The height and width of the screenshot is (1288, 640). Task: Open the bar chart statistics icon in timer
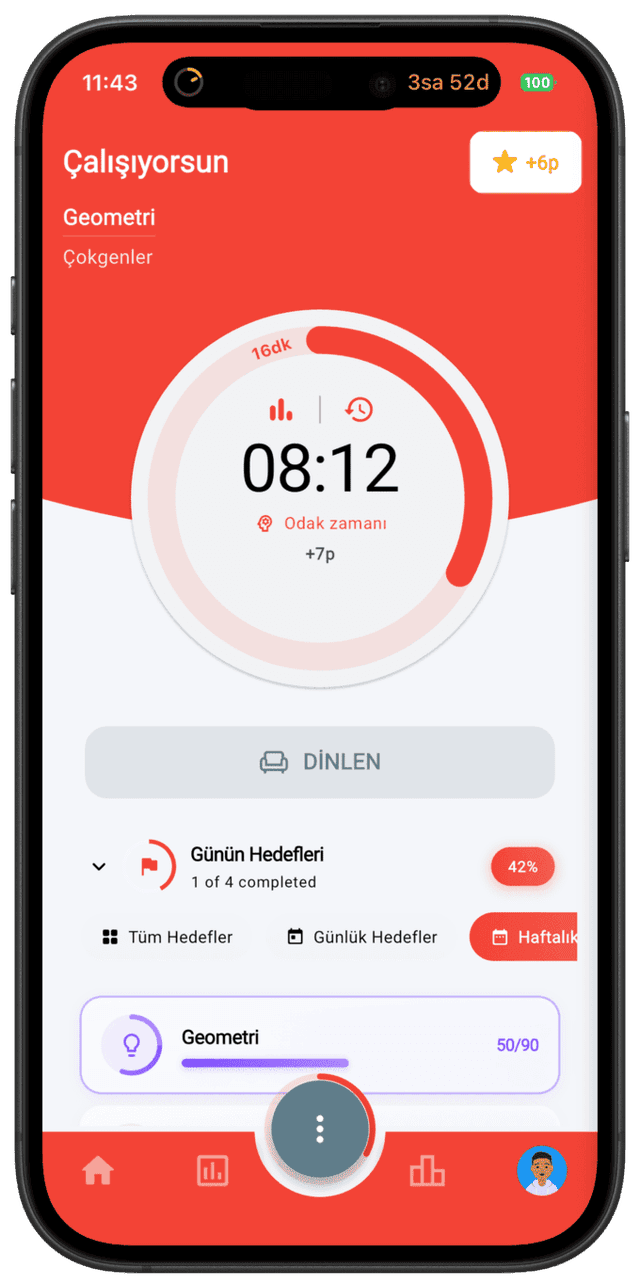pos(281,409)
